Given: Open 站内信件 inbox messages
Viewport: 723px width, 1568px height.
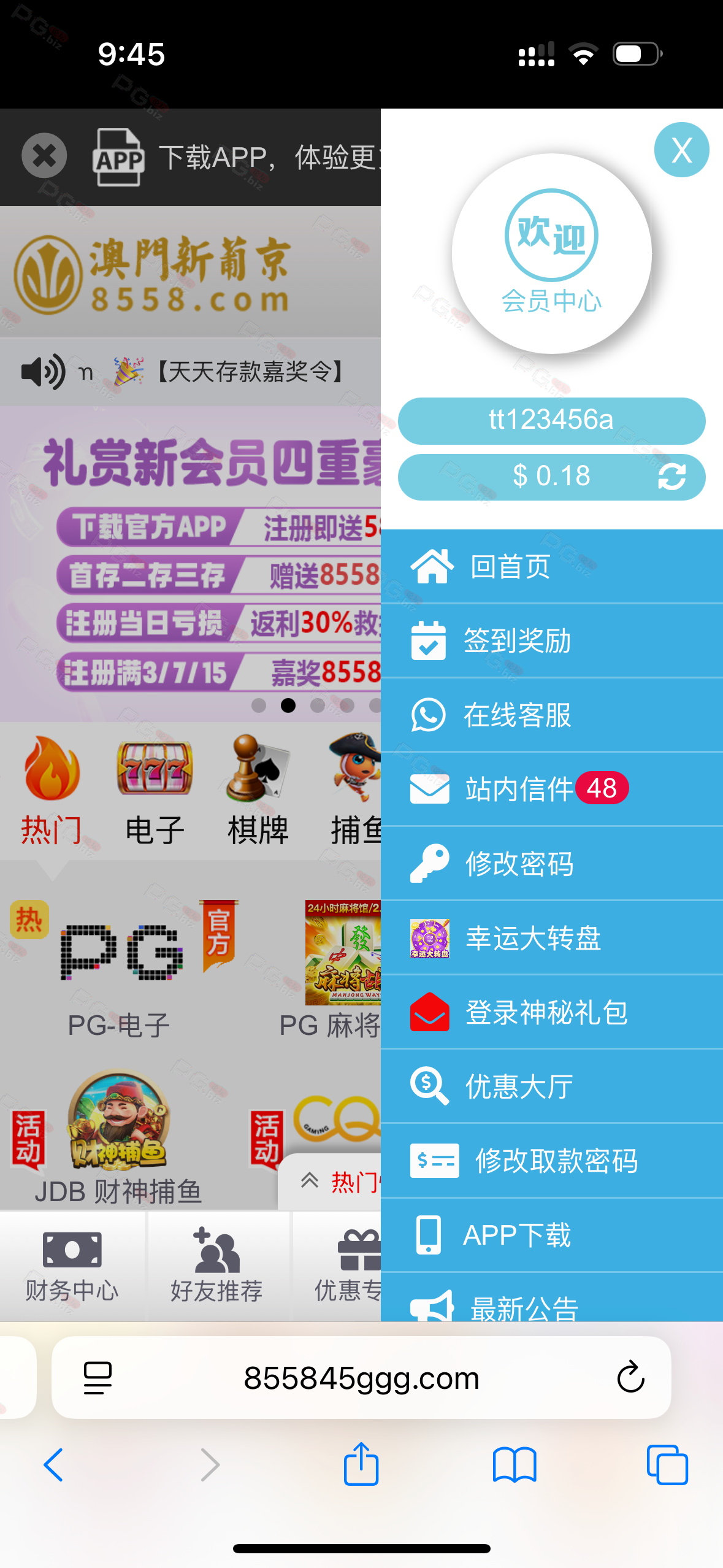Looking at the screenshot, I should point(551,789).
